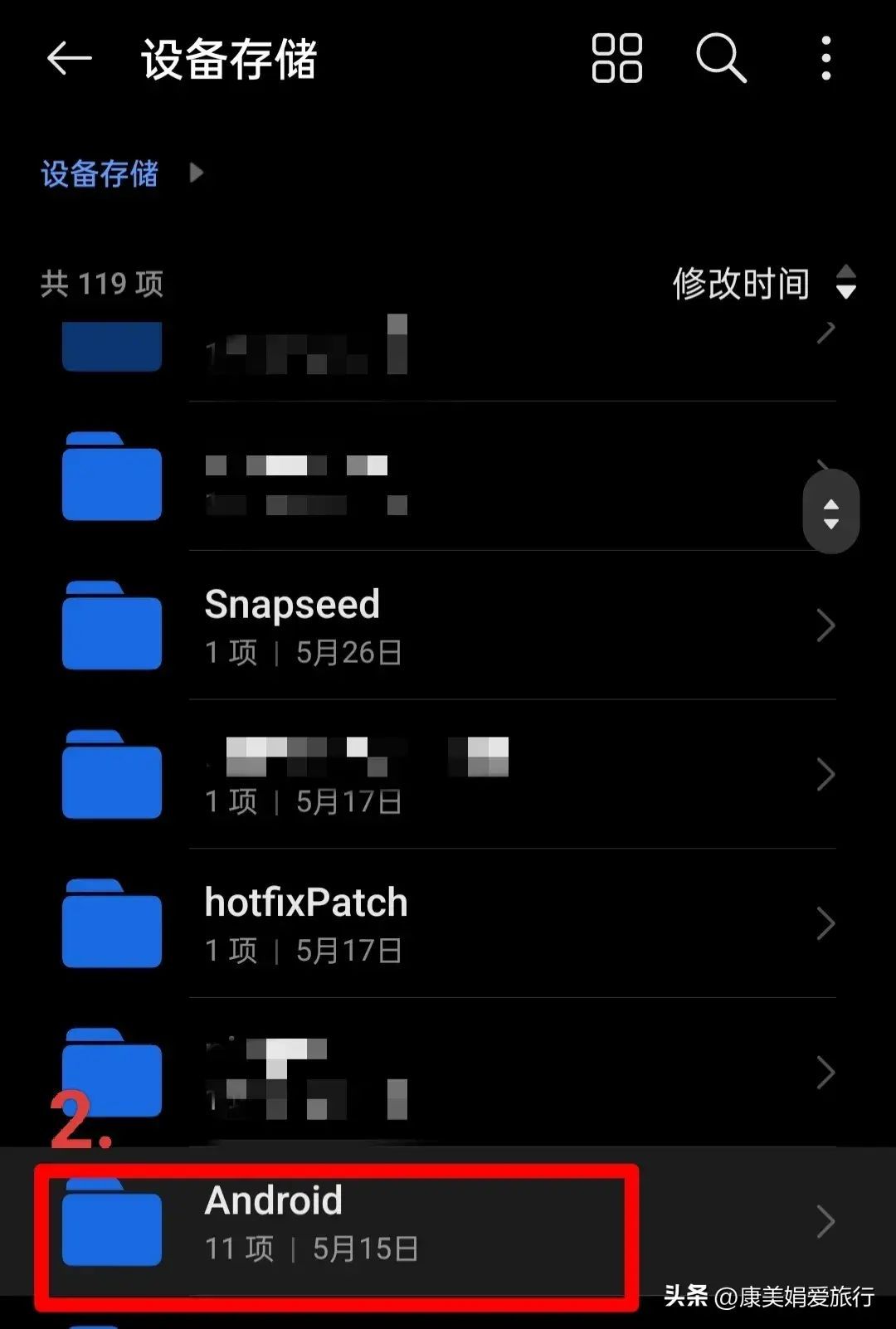Open the three-dot overflow menu

click(x=825, y=59)
